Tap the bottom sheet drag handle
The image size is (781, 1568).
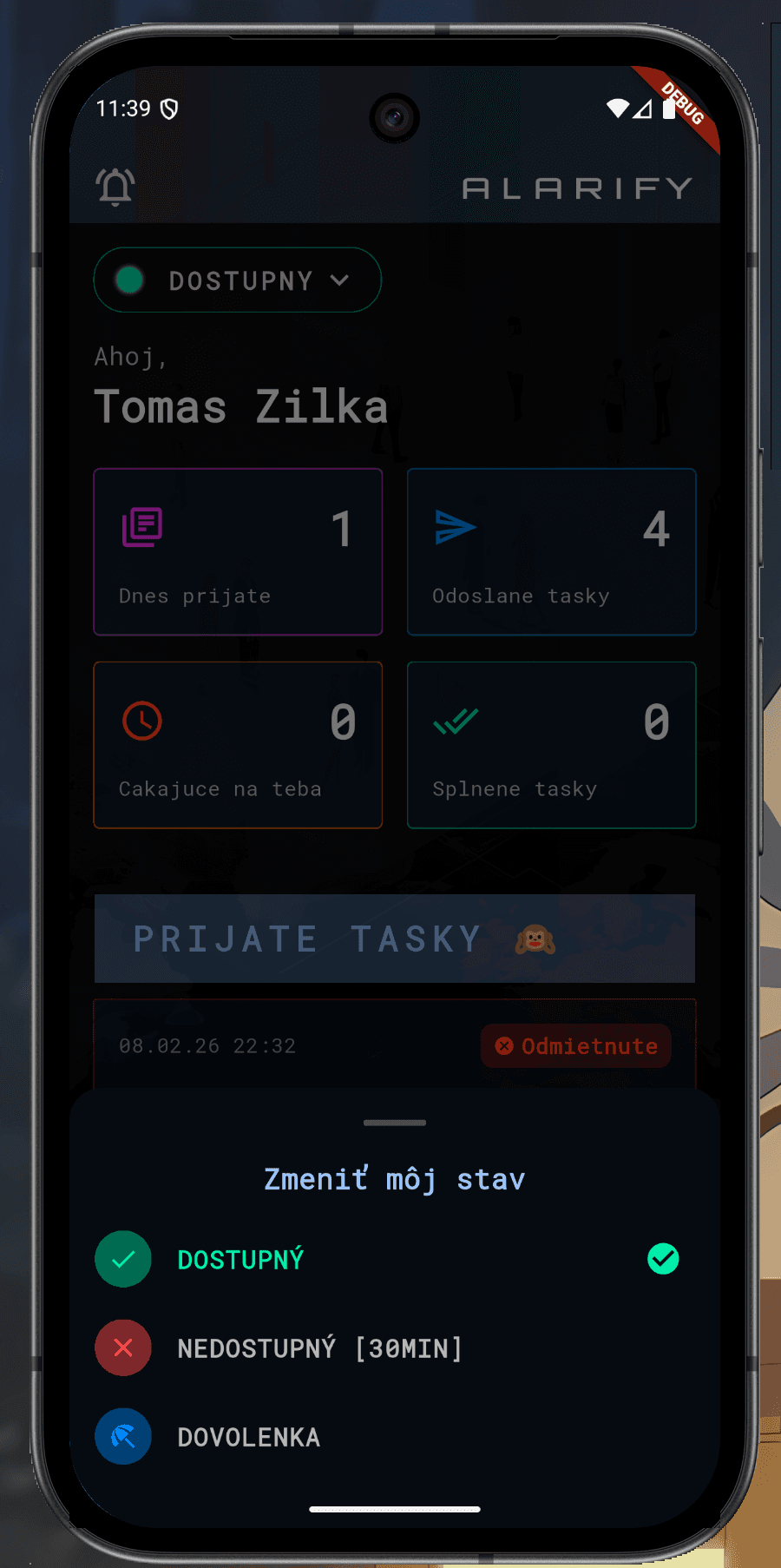(395, 1123)
